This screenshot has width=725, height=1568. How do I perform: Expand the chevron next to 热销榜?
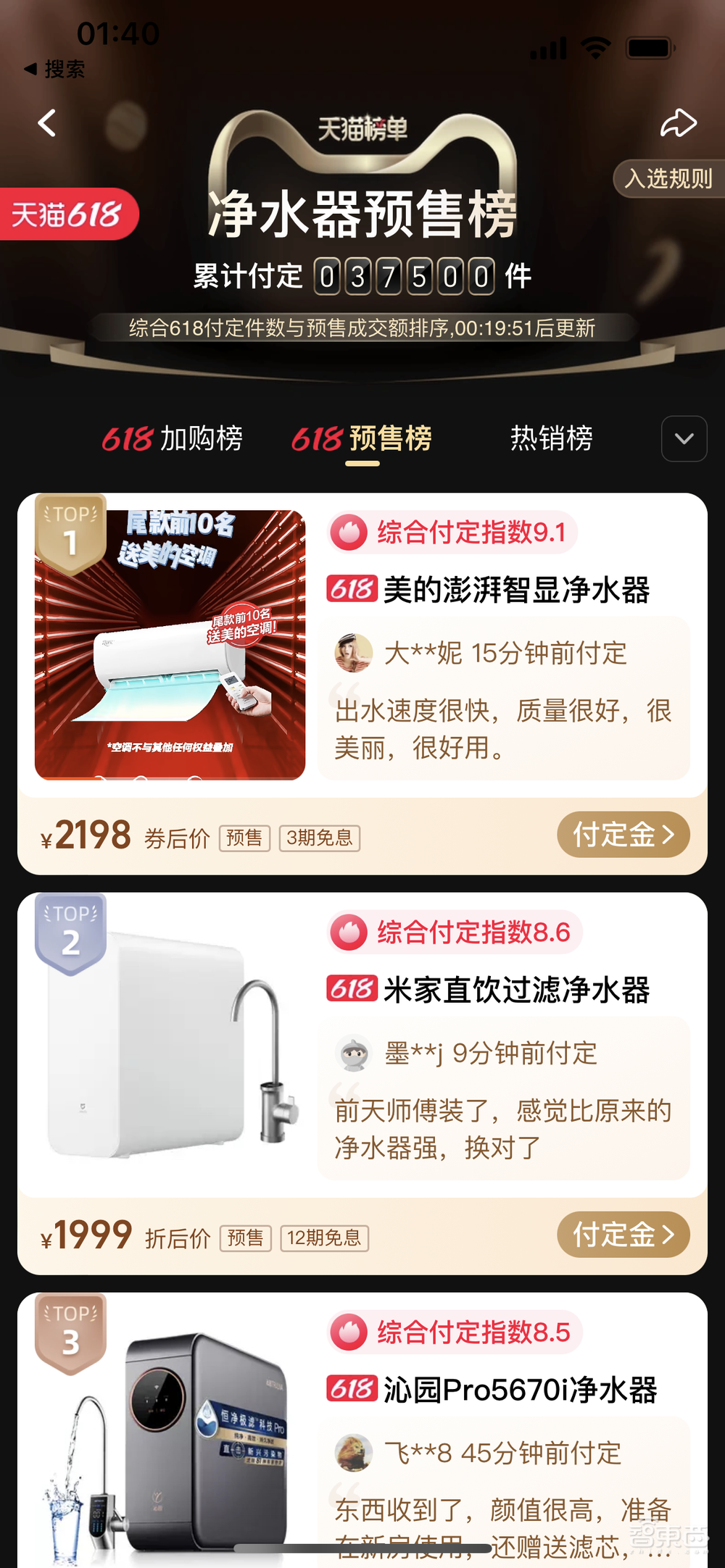682,438
